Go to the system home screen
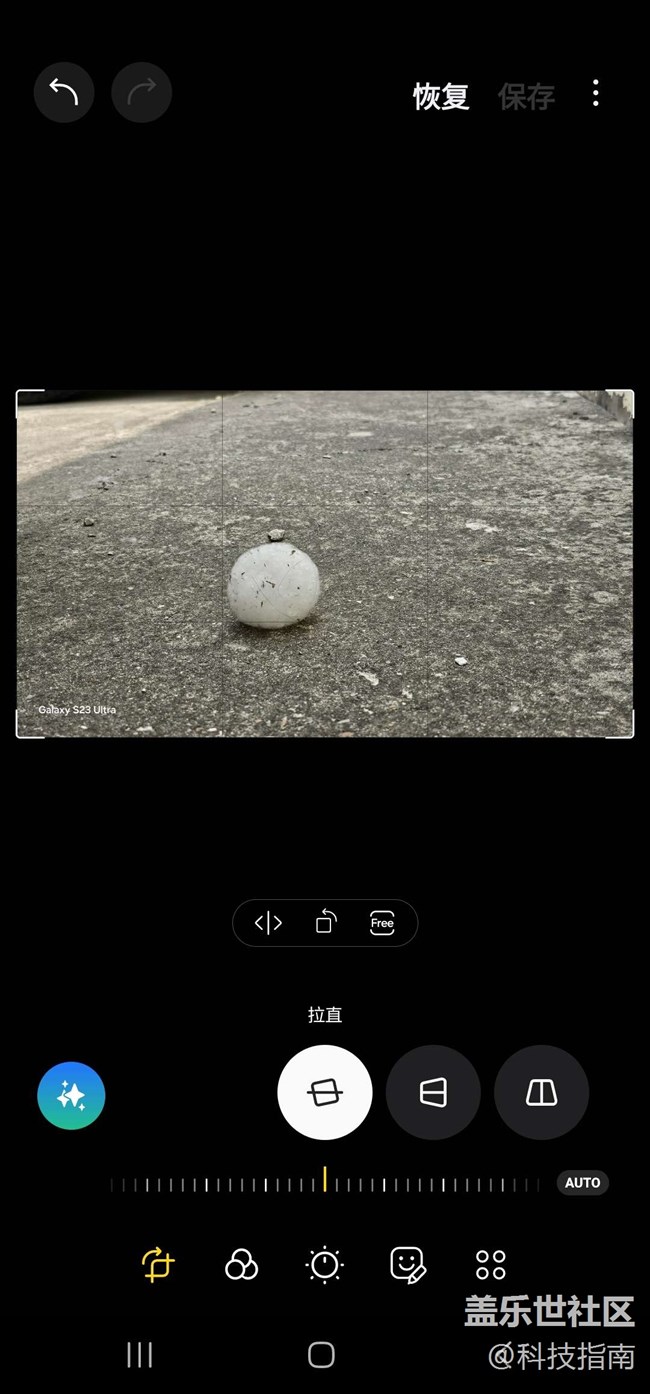This screenshot has height=1394, width=650. point(321,1355)
